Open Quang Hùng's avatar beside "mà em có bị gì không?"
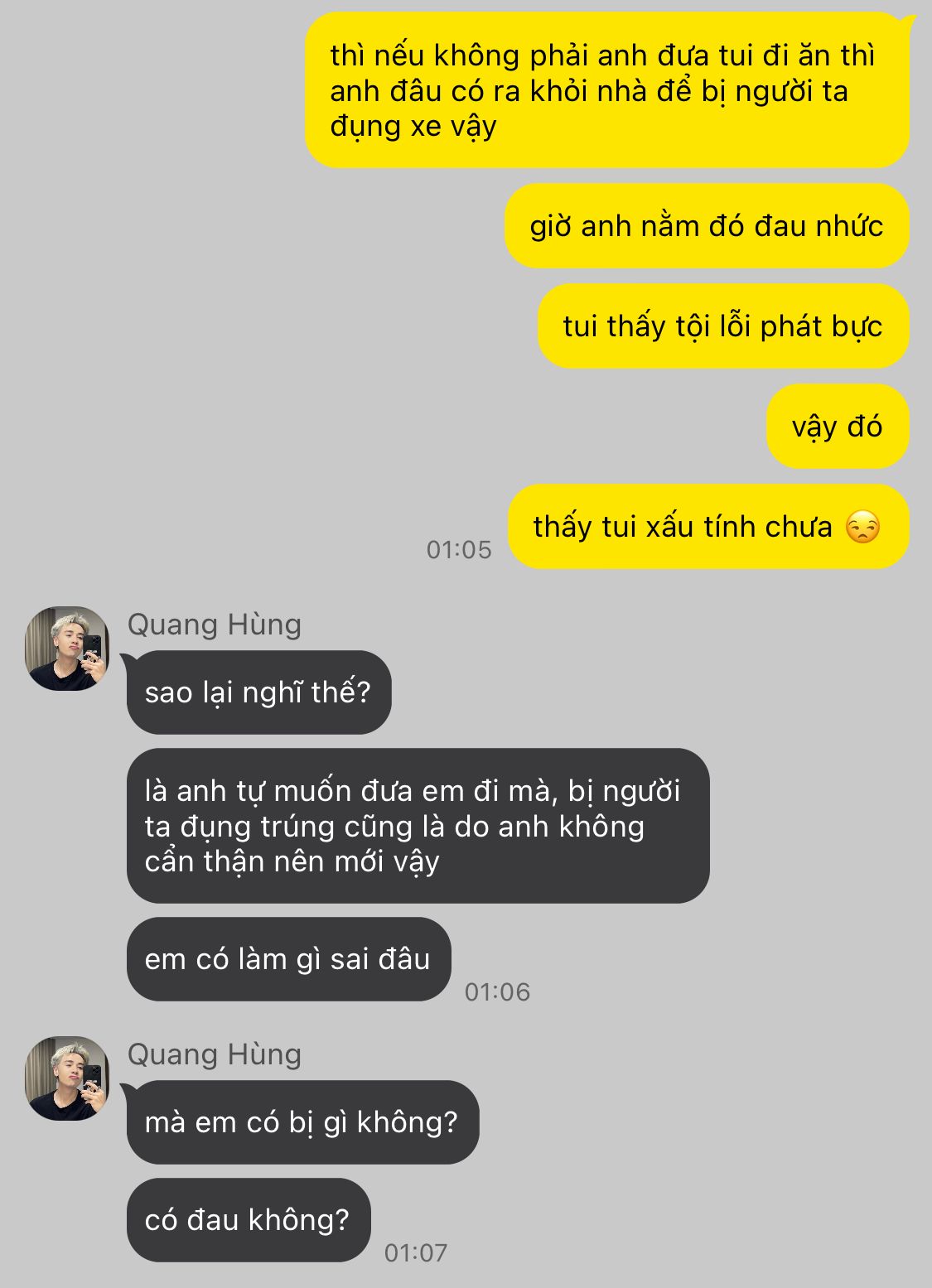 [67, 1078]
